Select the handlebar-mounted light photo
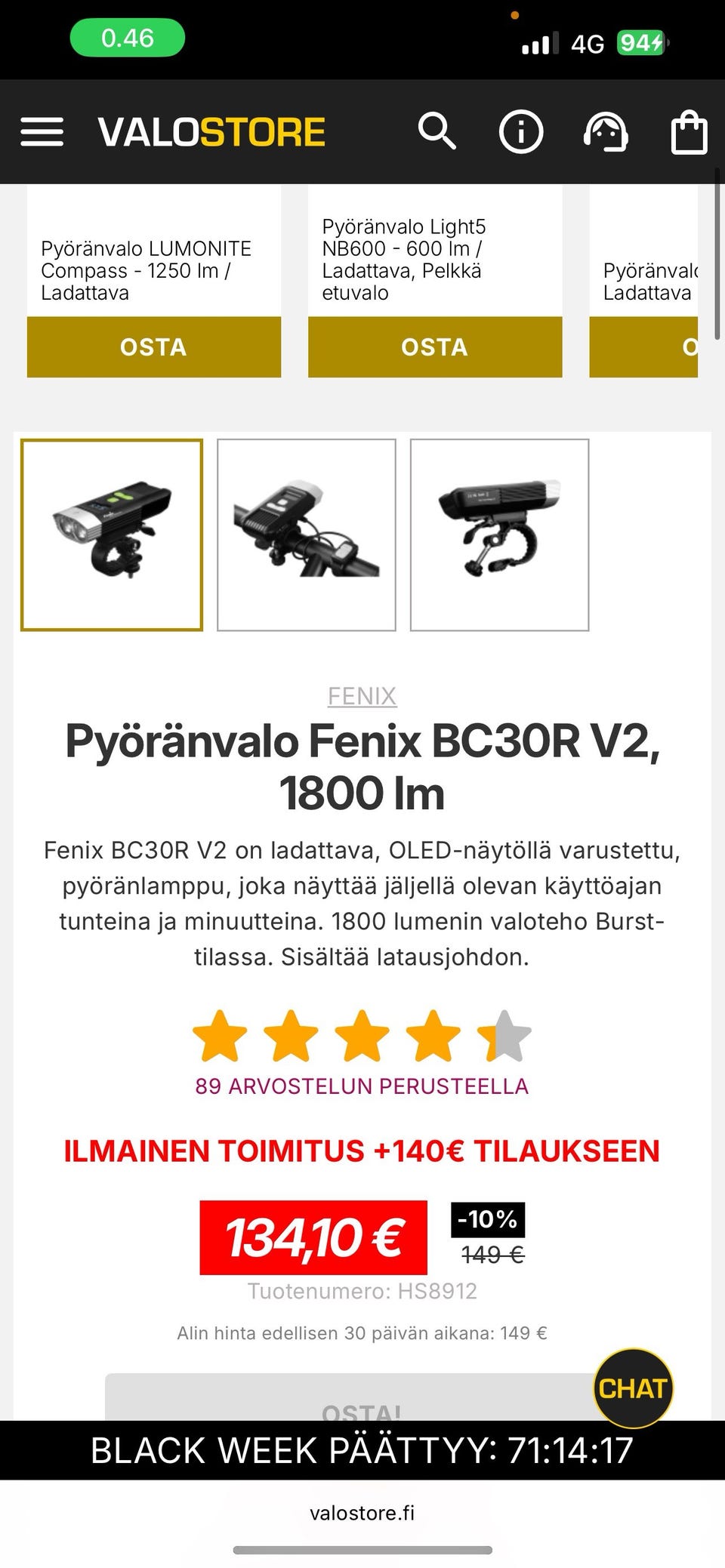The height and width of the screenshot is (1568, 725). click(305, 533)
